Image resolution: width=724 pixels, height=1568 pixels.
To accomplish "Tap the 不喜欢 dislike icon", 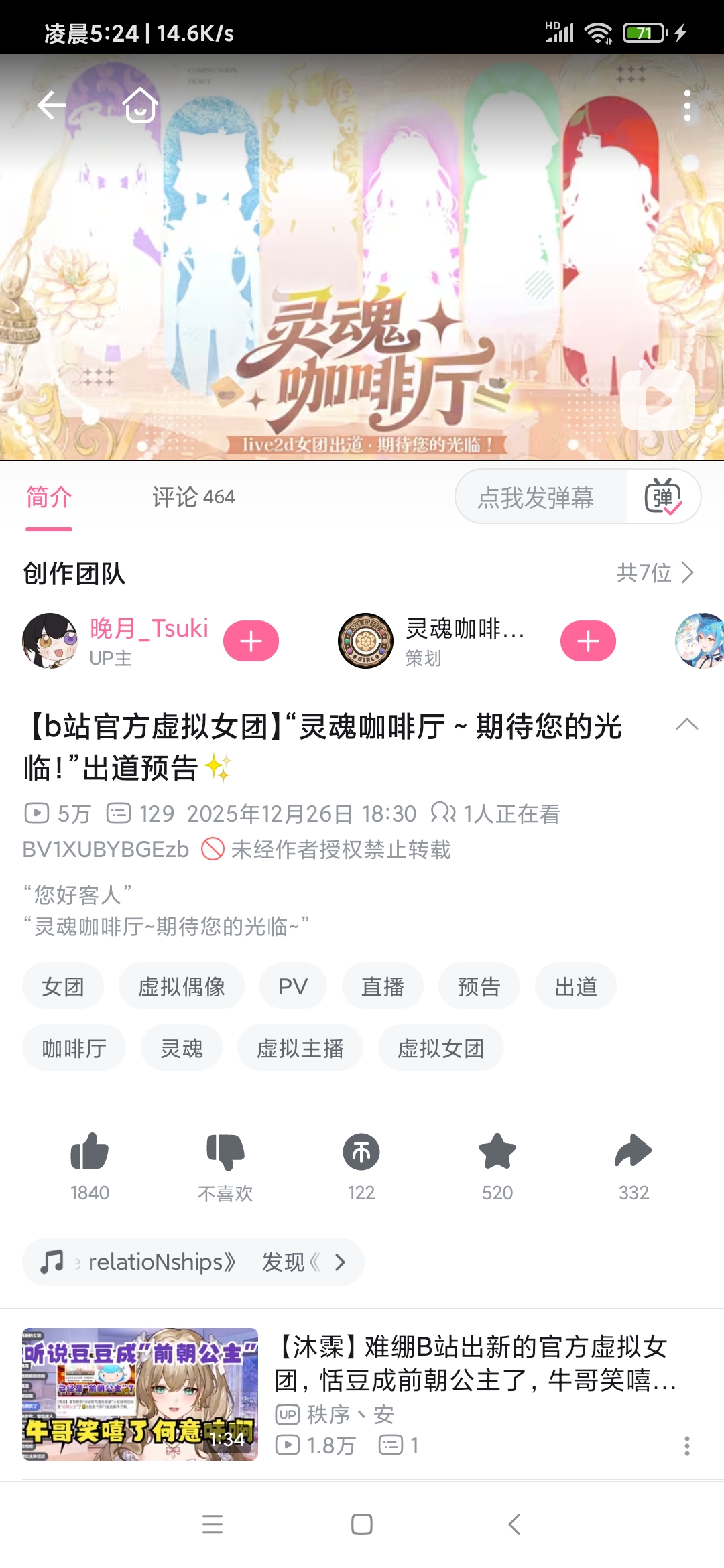I will [x=225, y=1166].
